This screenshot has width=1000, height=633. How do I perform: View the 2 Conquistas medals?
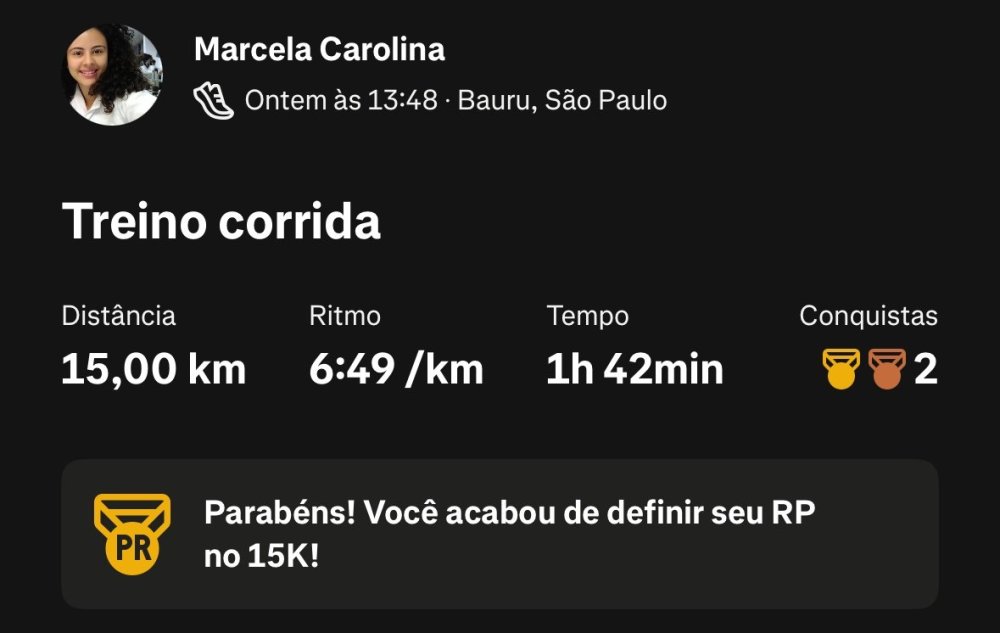[x=878, y=369]
